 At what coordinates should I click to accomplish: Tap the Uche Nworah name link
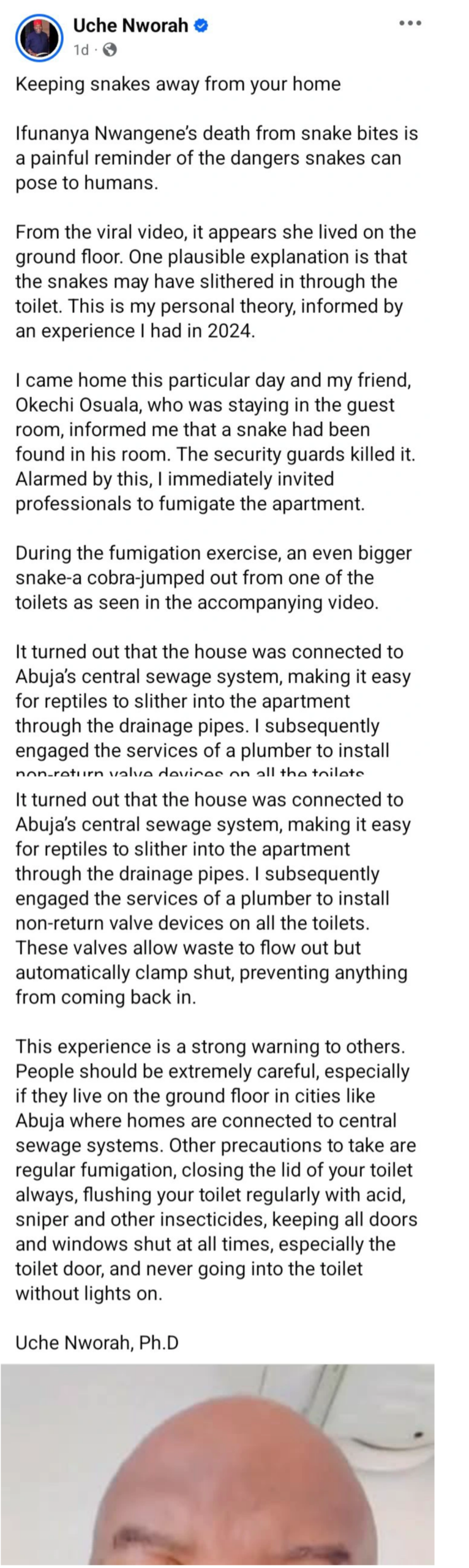click(130, 25)
